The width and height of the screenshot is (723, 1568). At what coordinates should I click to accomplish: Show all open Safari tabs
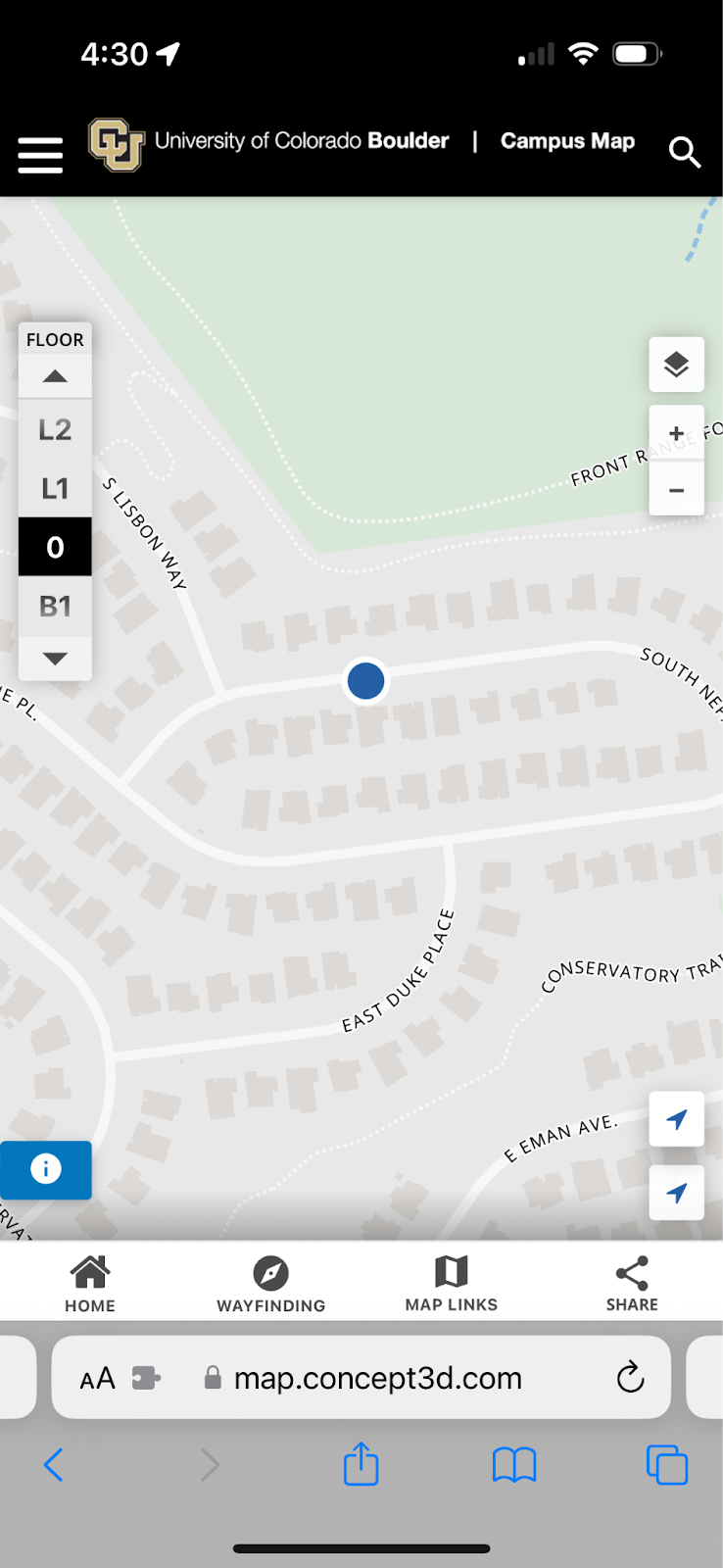coord(666,1465)
